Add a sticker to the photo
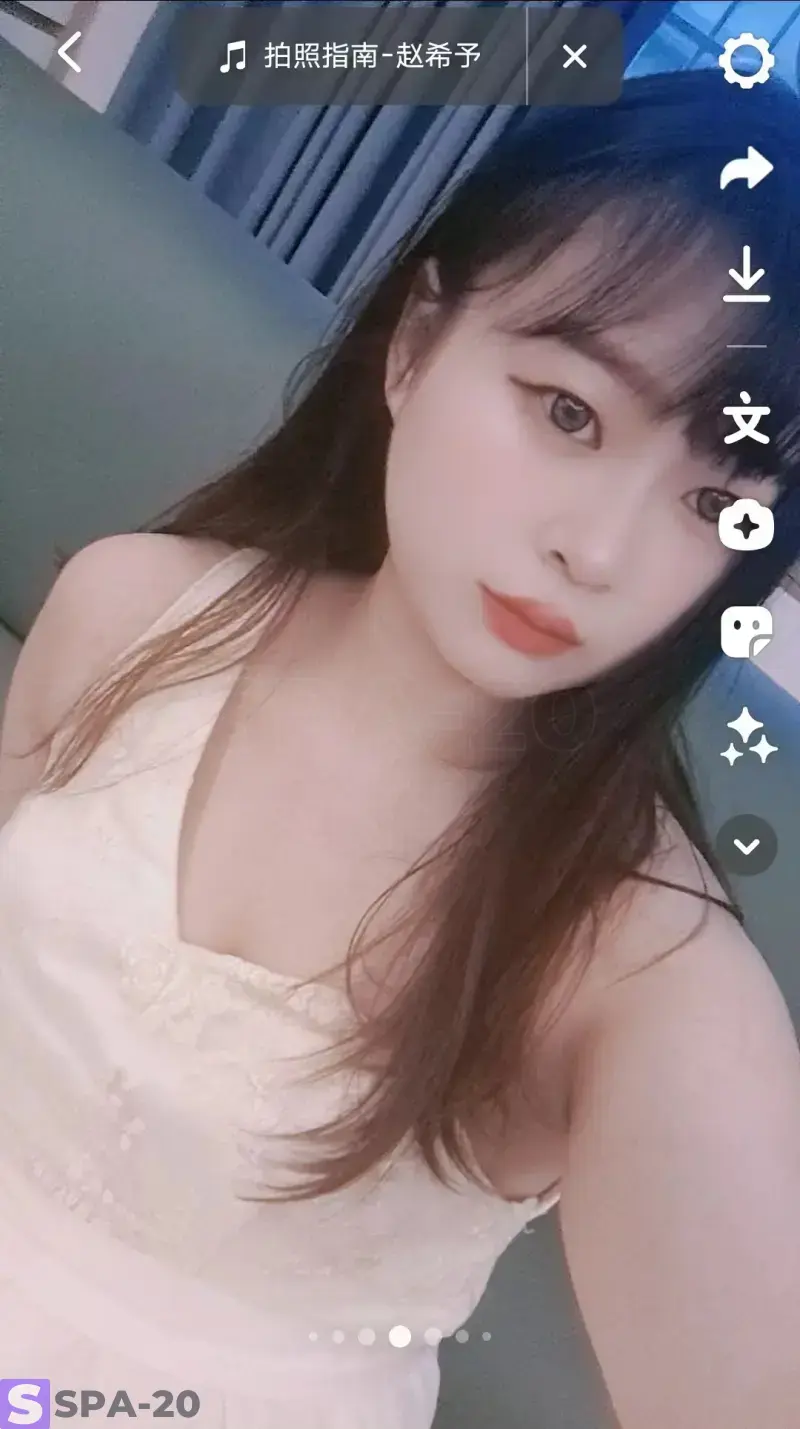 (x=746, y=632)
